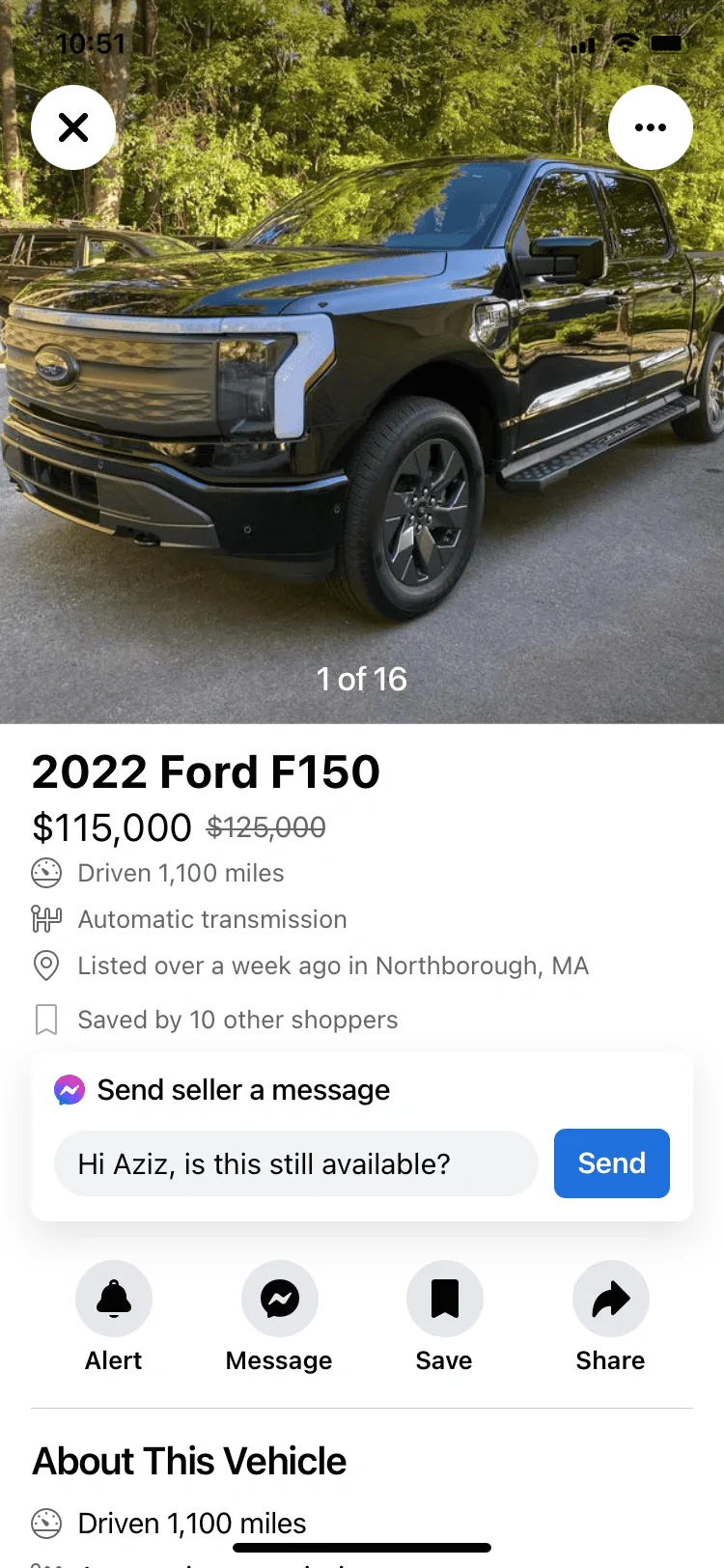Close the vehicle listing

[x=73, y=127]
